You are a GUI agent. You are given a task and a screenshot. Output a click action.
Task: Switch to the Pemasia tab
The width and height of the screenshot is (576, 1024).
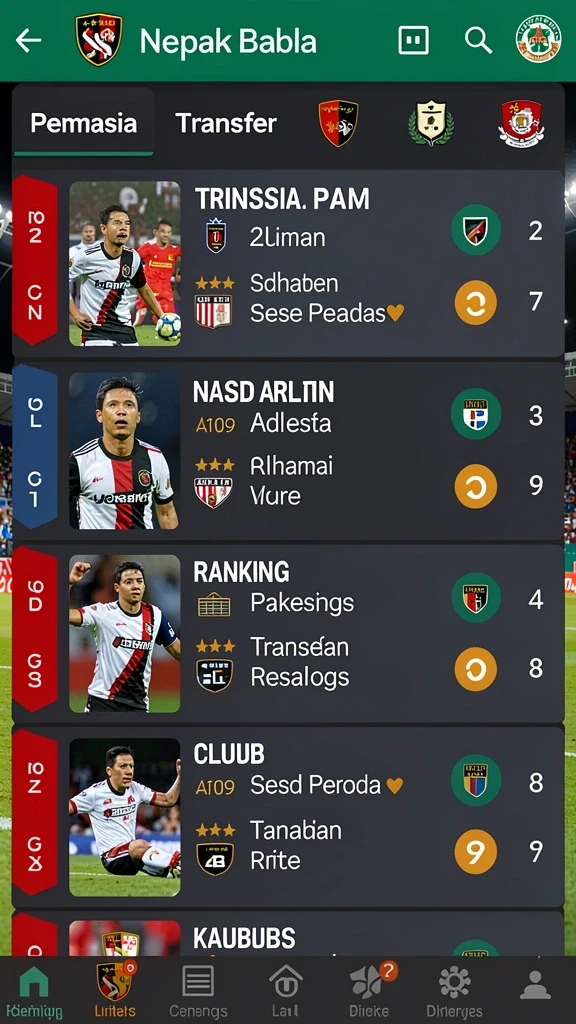pyautogui.click(x=84, y=123)
